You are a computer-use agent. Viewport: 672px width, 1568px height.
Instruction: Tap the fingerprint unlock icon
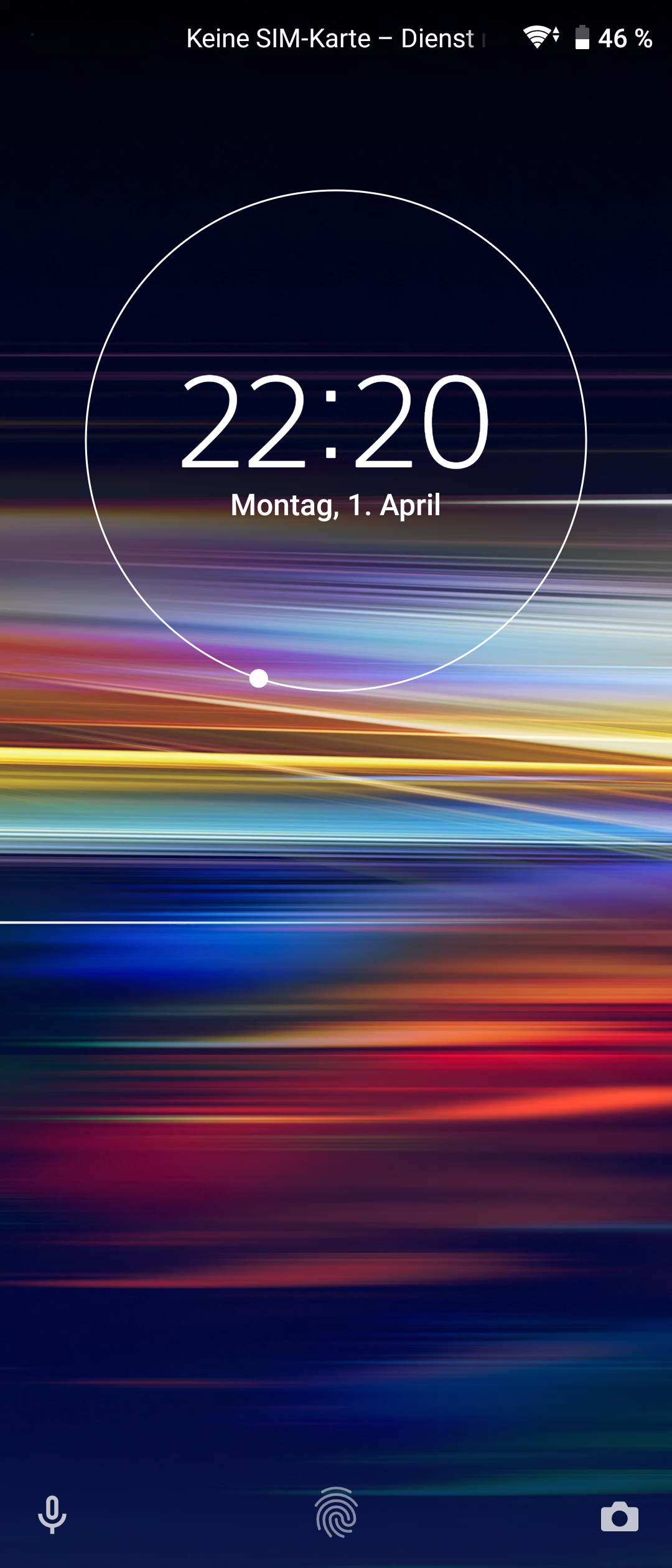336,1513
